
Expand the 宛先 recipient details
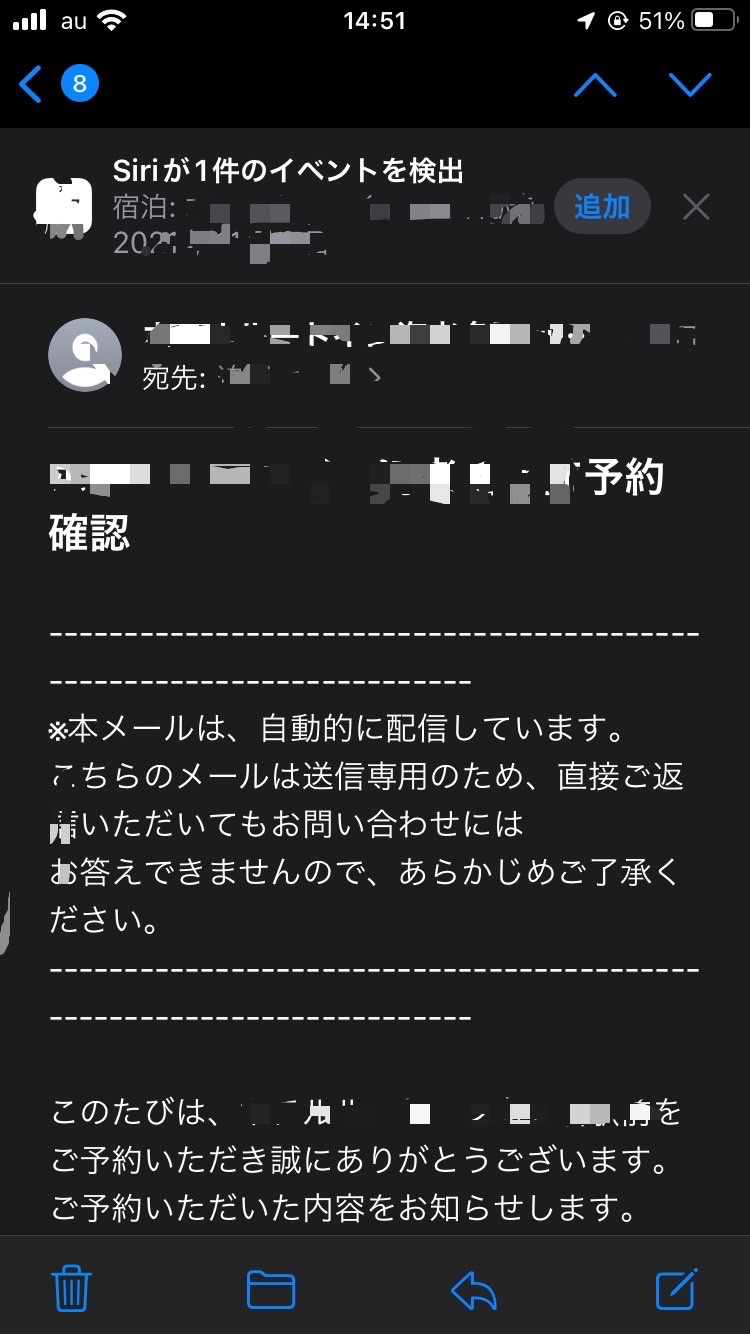coord(374,377)
